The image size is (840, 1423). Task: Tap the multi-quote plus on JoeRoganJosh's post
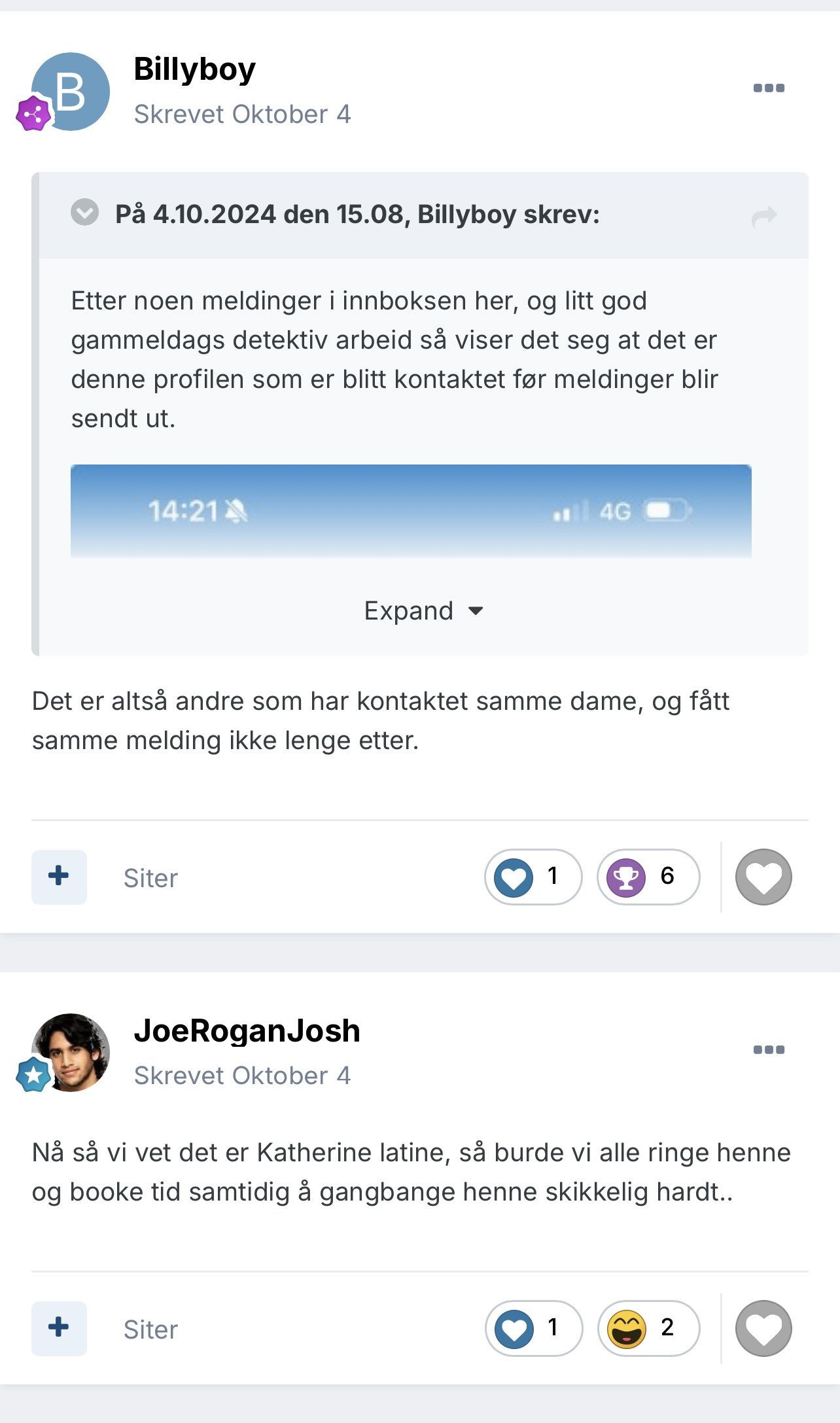[59, 1328]
